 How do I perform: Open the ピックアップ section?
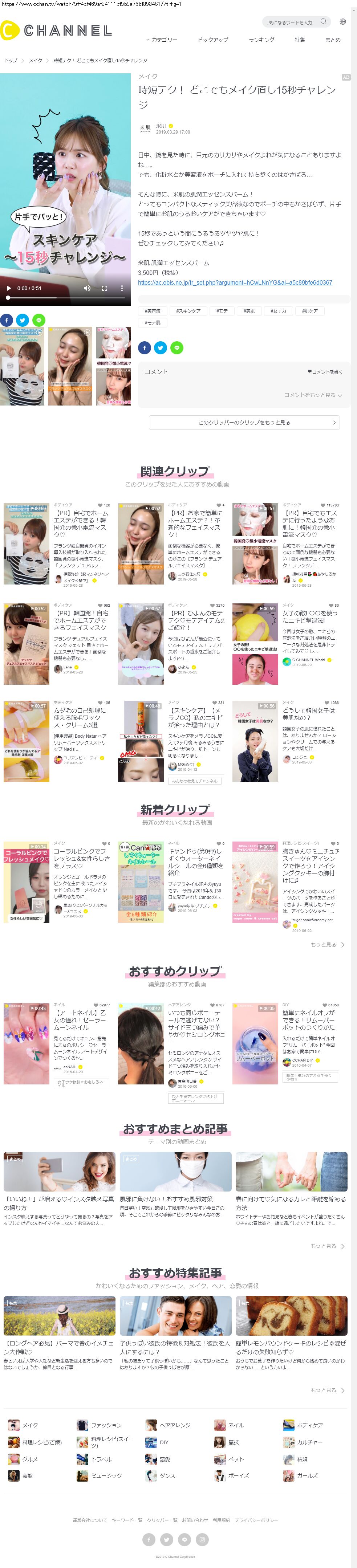click(212, 40)
